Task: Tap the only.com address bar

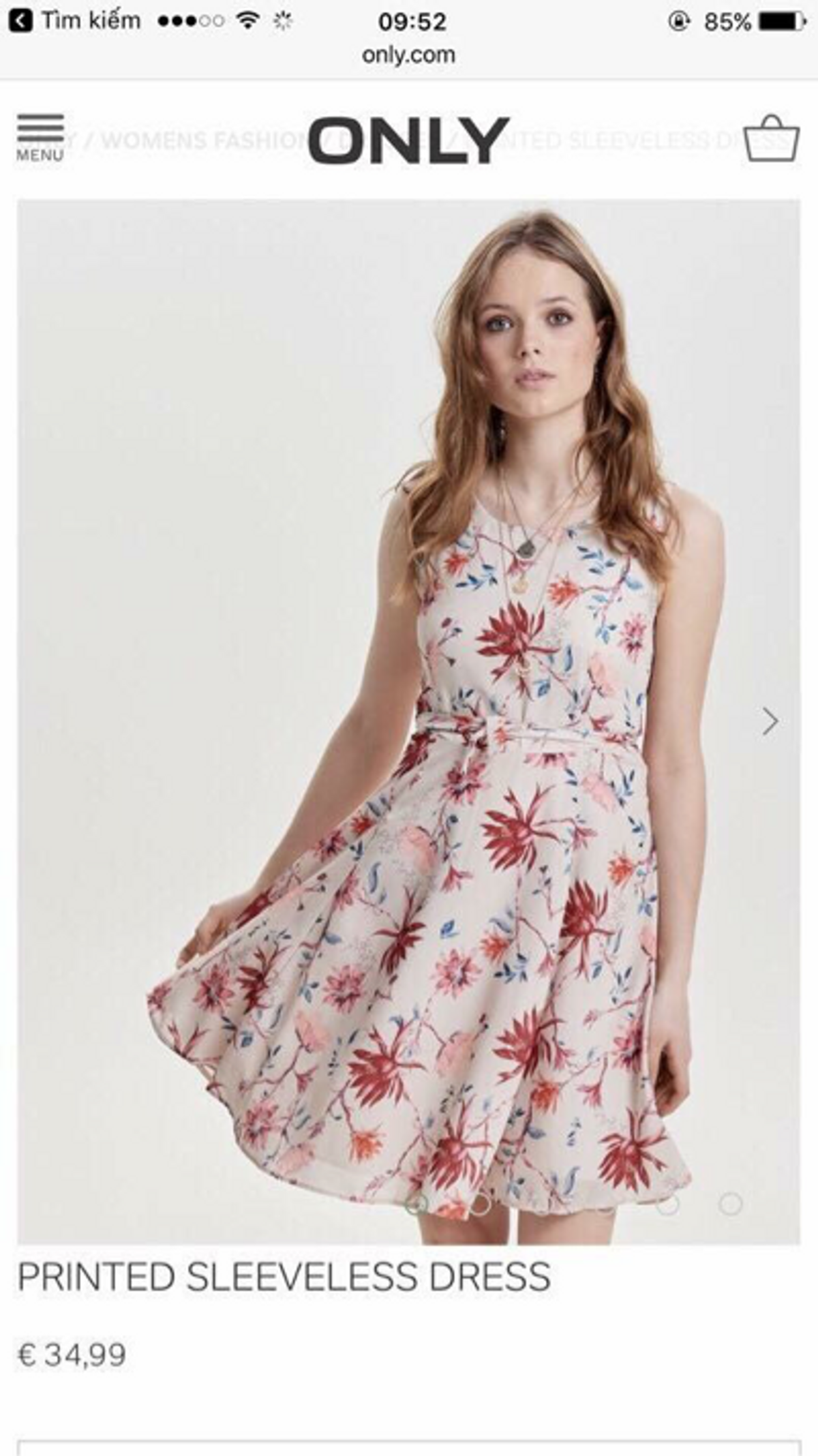Action: [x=409, y=55]
